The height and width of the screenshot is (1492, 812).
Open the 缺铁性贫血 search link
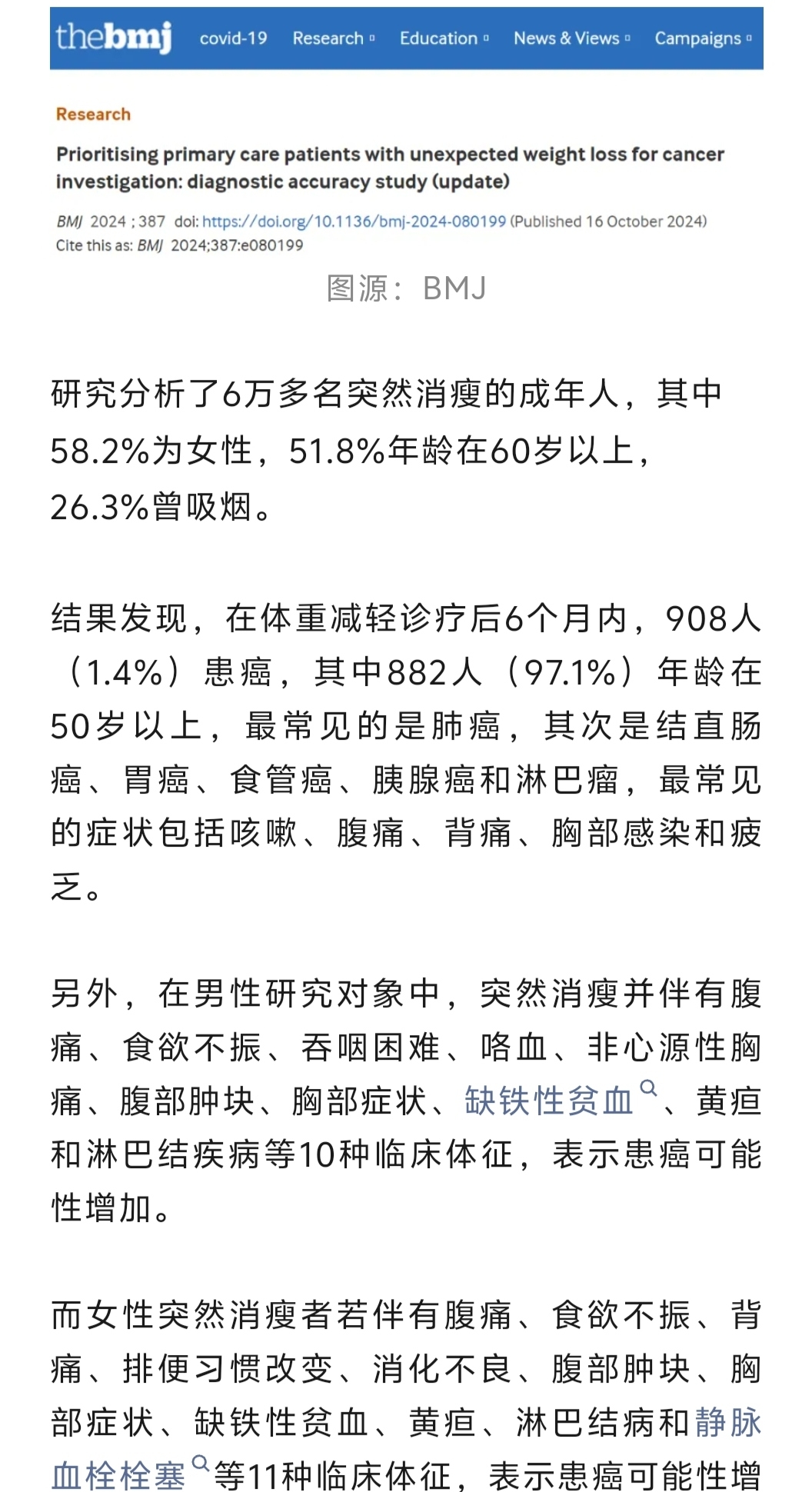pos(548,1101)
